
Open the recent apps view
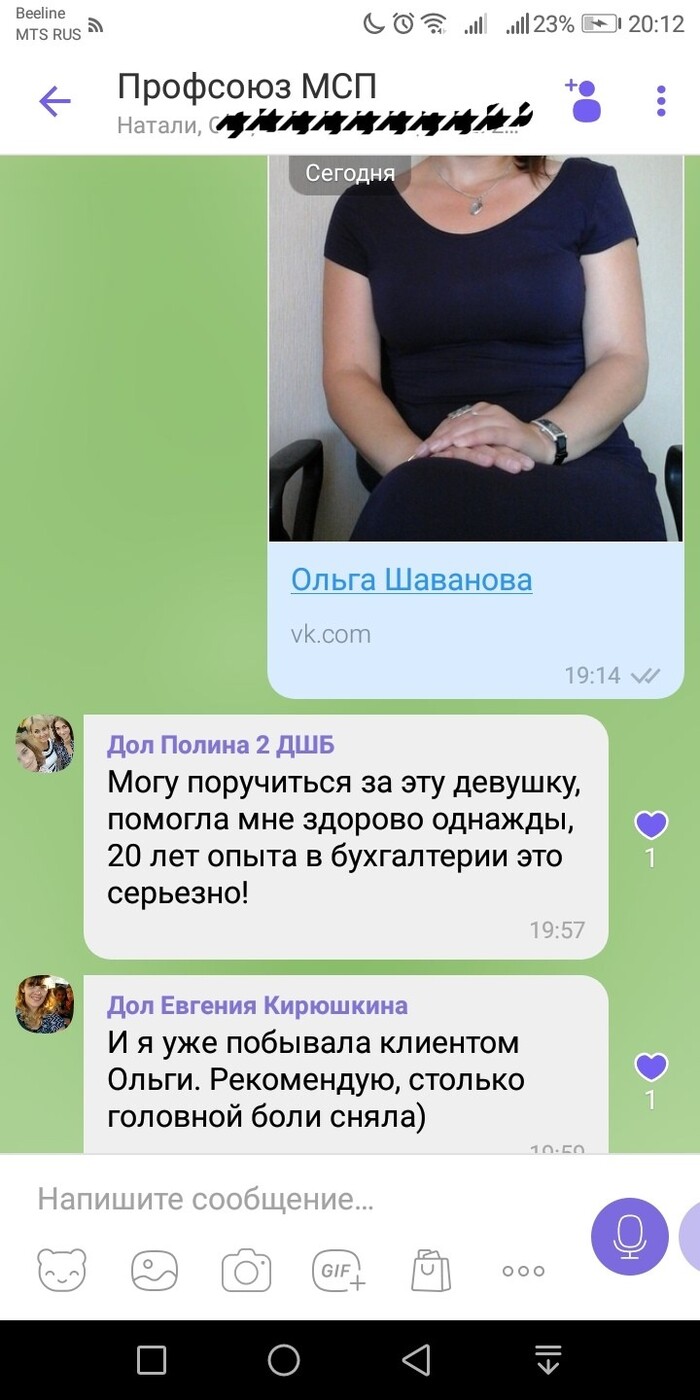[x=151, y=1360]
